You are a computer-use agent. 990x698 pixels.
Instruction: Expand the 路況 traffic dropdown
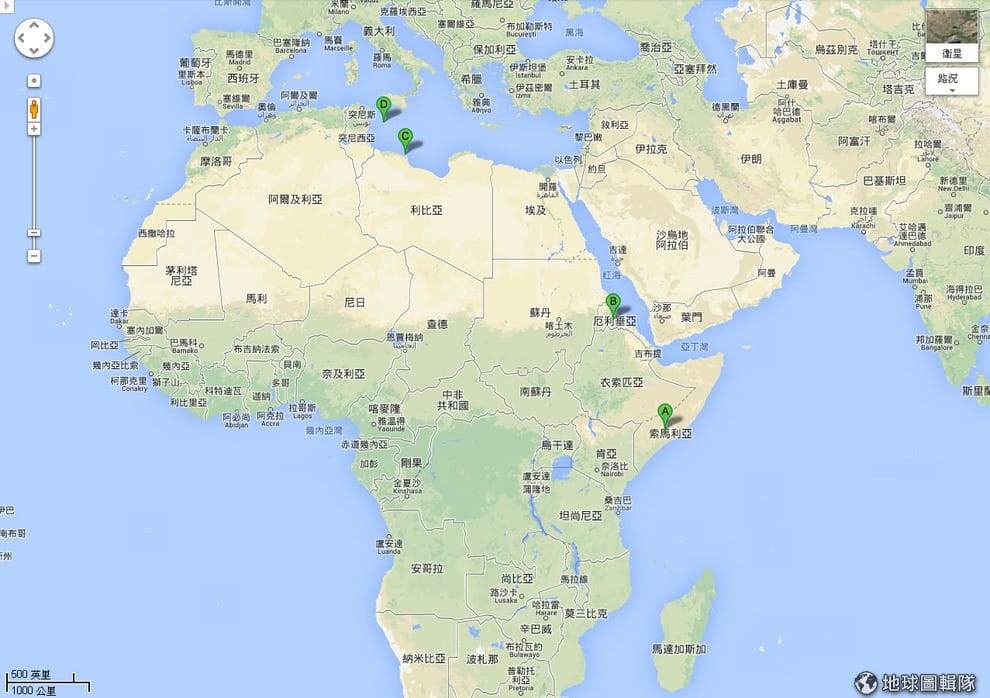tap(951, 81)
